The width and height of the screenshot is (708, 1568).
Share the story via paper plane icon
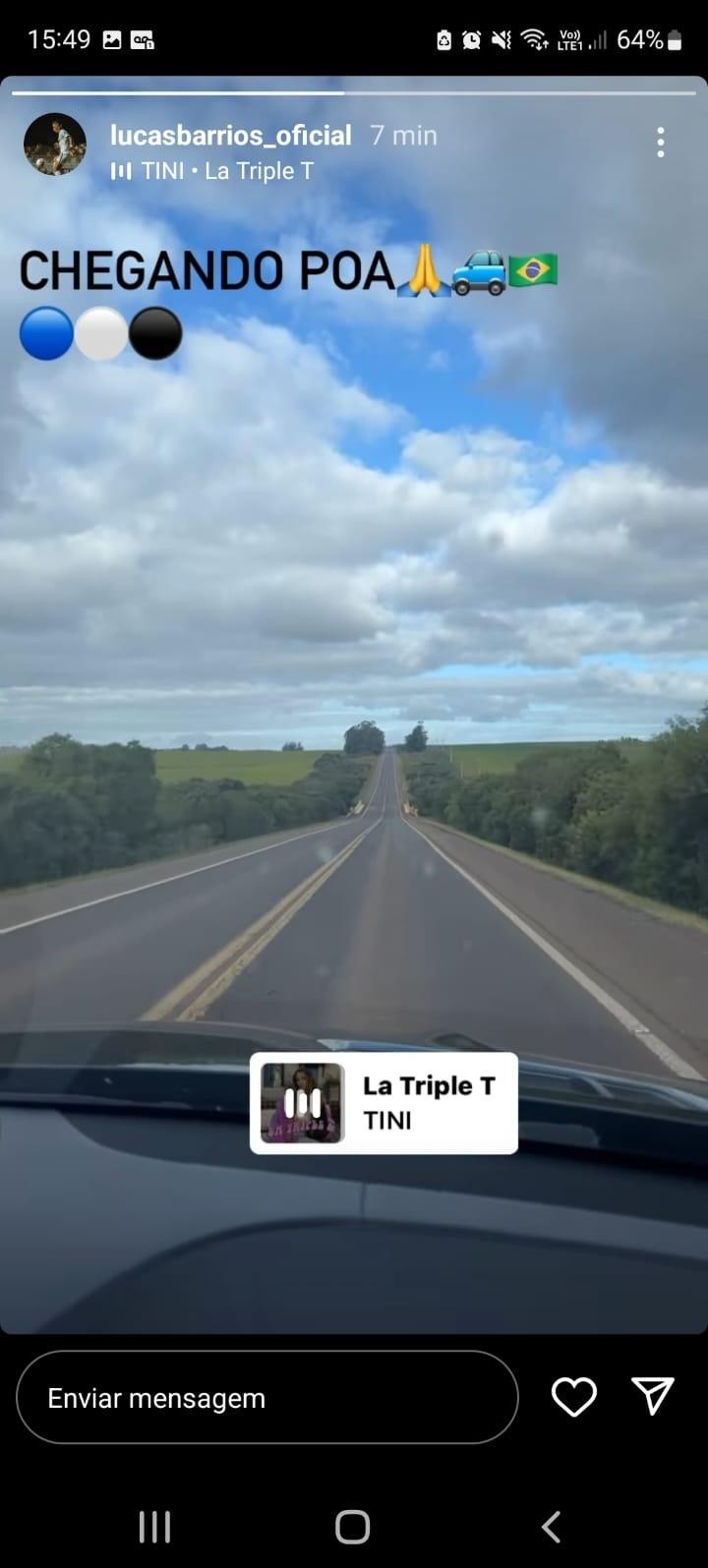[653, 1396]
